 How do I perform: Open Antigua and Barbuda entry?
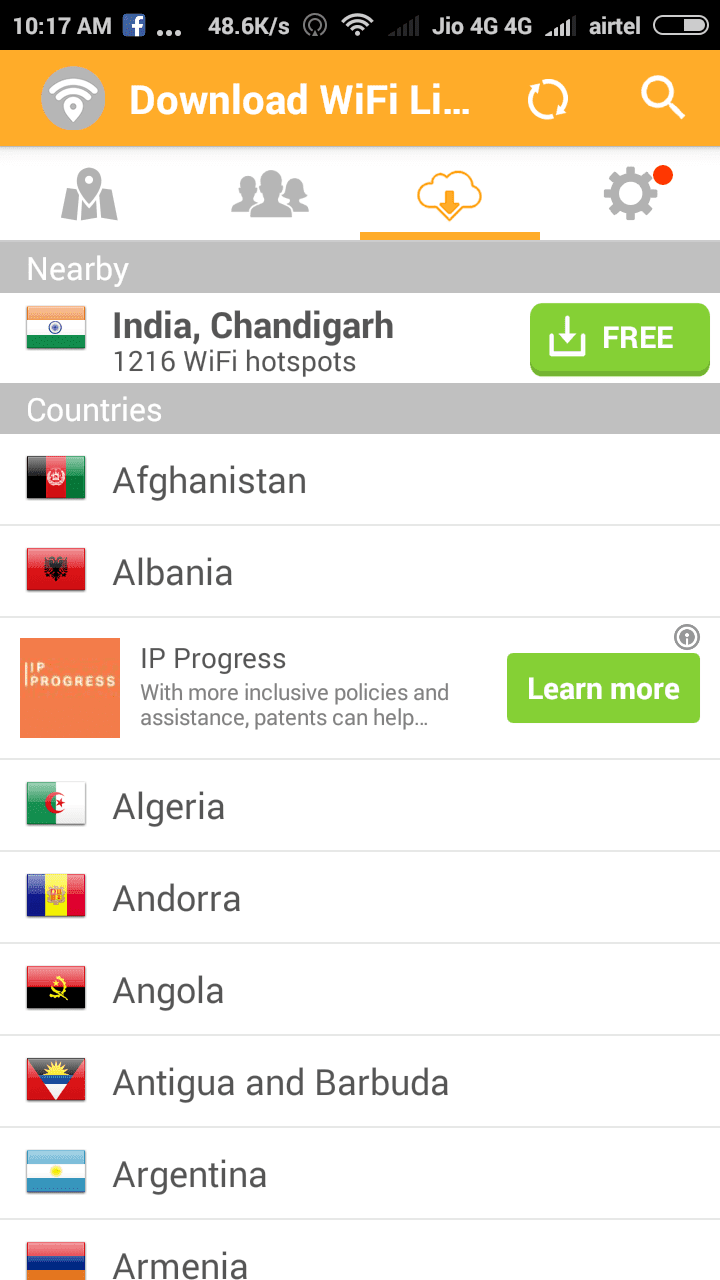280,1082
